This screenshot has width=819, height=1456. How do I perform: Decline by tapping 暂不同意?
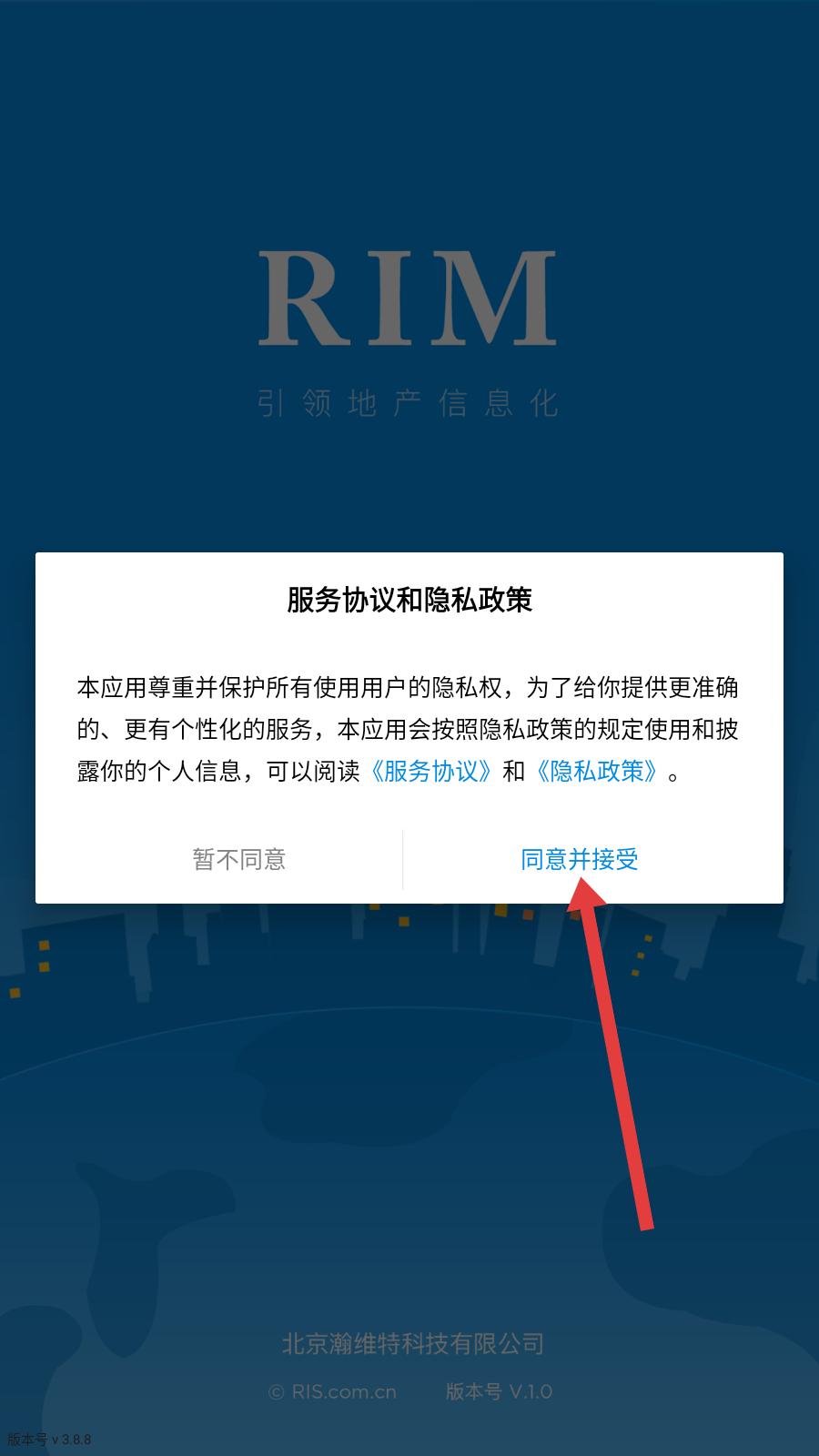click(239, 859)
